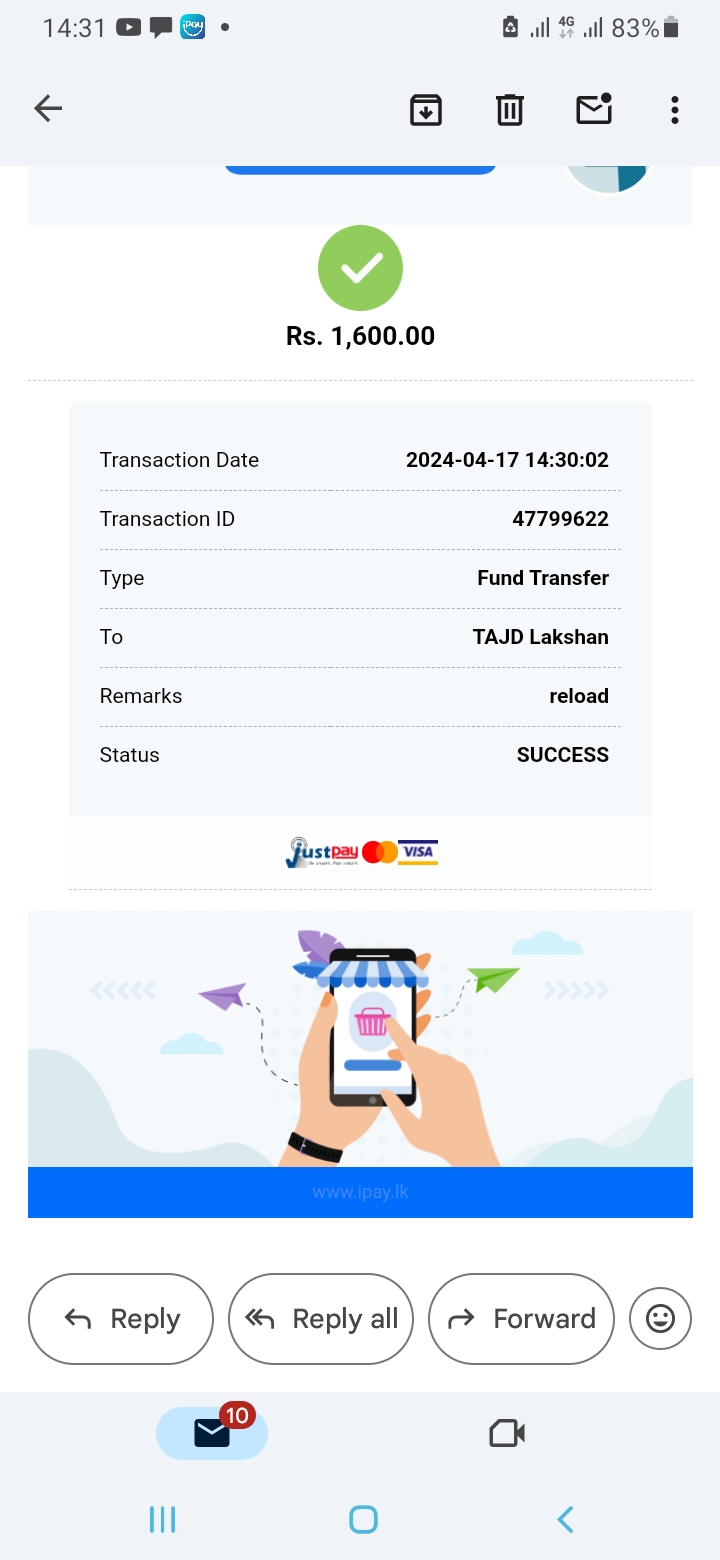Switch to the Mail tab
720x1560 pixels.
tap(212, 1433)
